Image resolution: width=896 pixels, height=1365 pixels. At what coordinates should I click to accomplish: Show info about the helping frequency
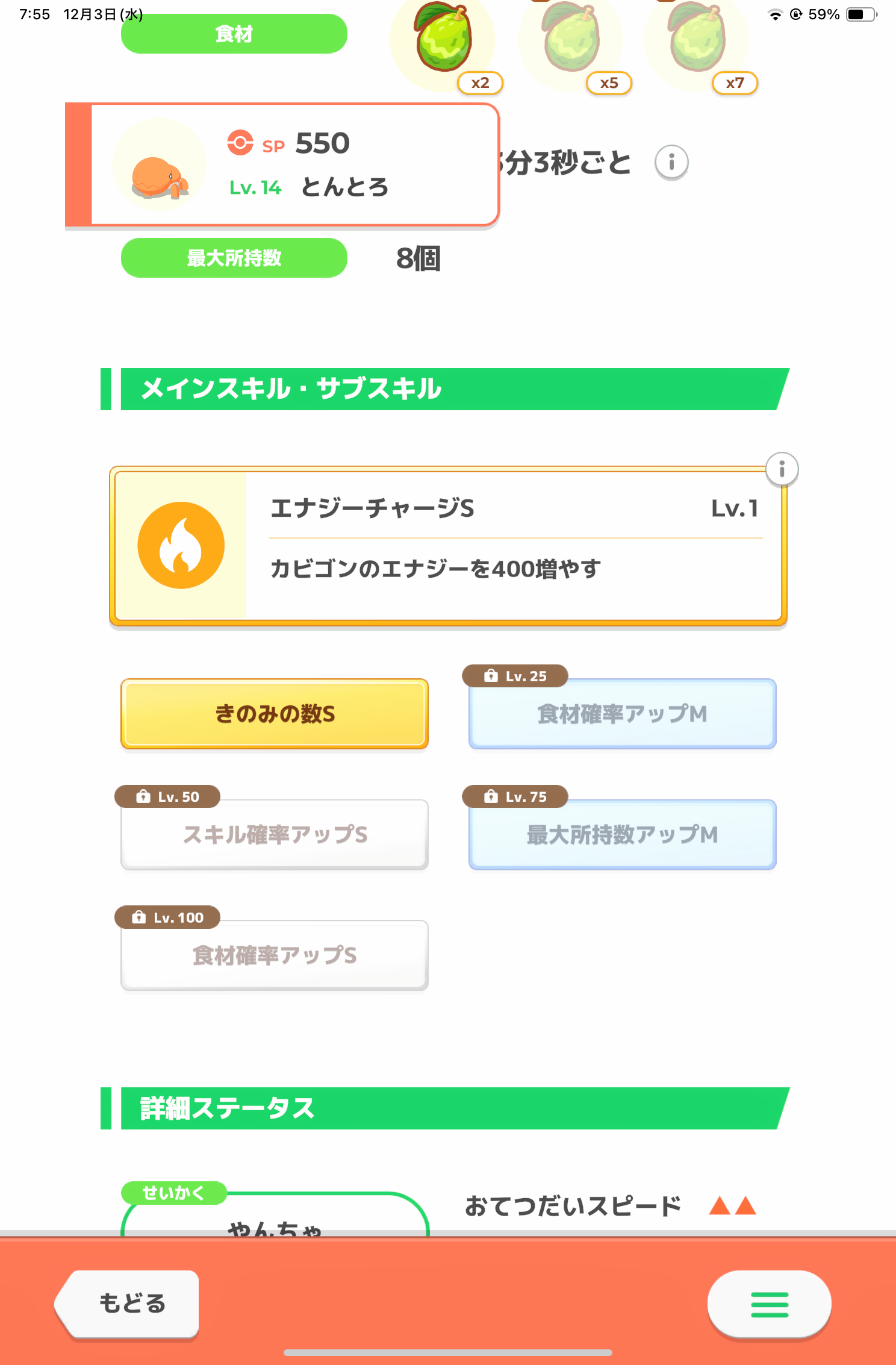pos(671,162)
